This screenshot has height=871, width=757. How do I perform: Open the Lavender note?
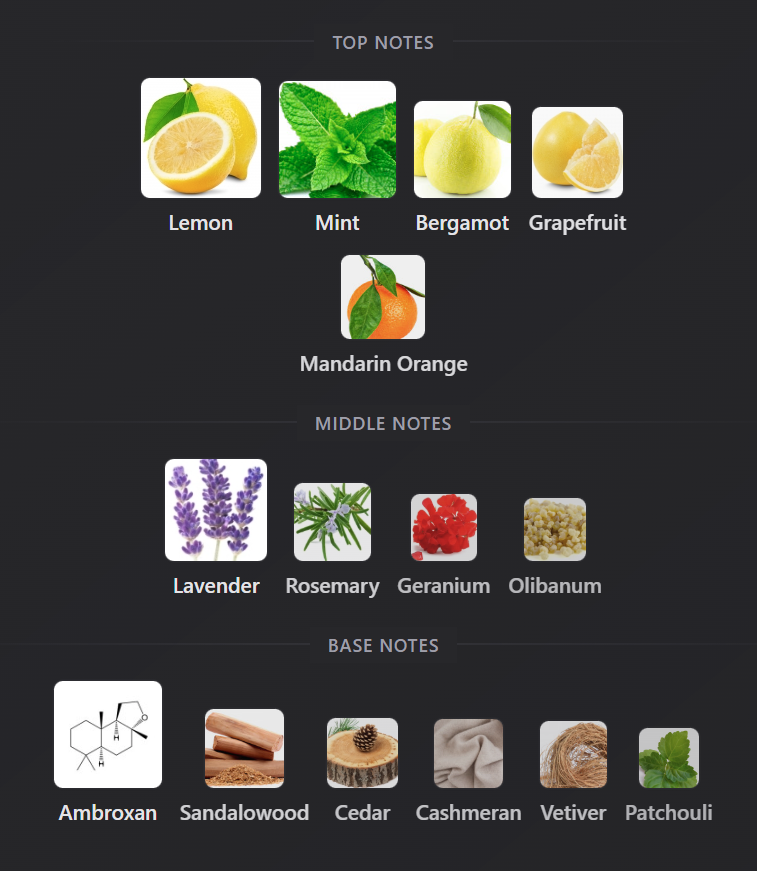point(216,510)
